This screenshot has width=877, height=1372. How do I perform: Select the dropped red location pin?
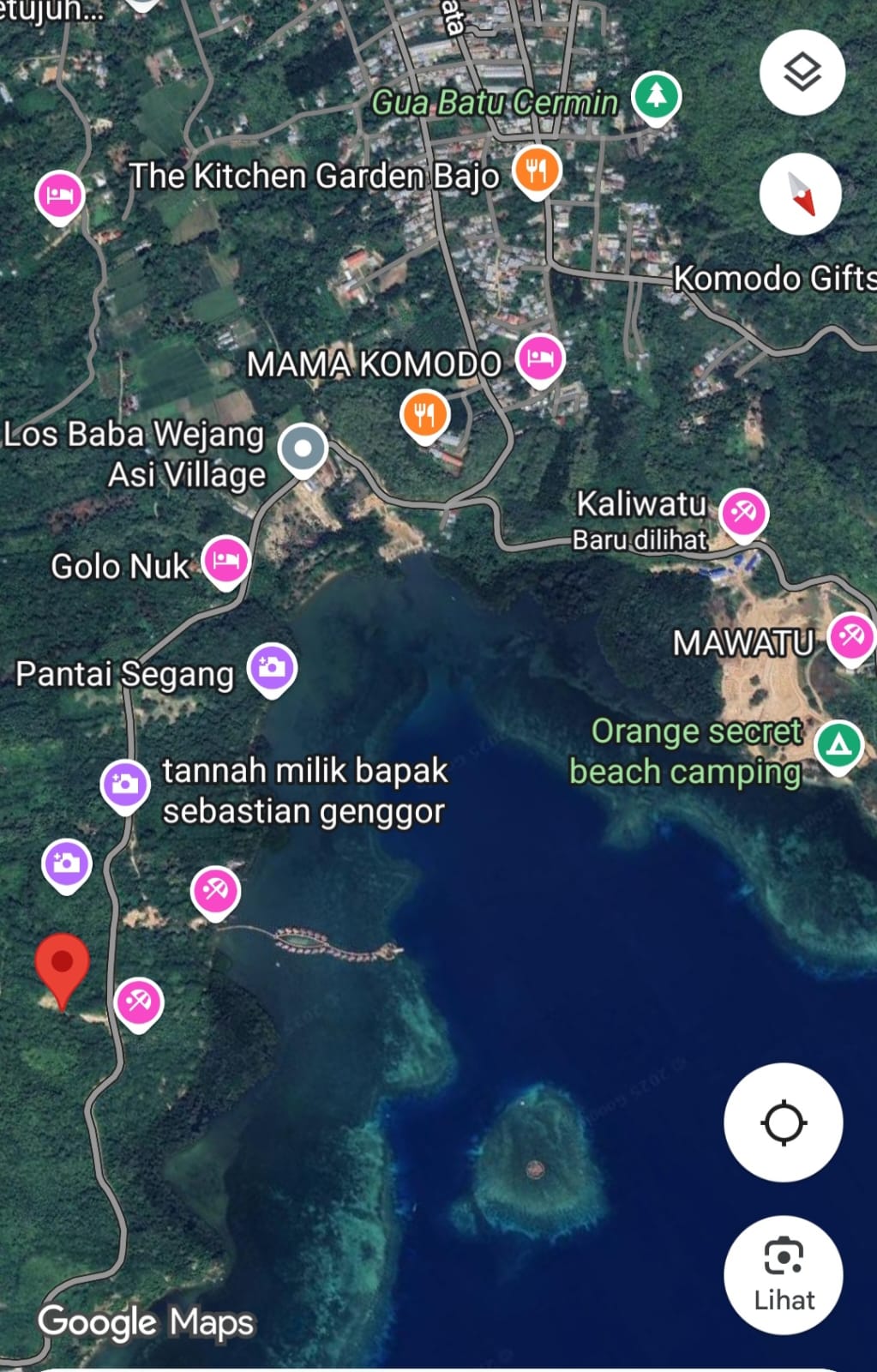(x=62, y=966)
